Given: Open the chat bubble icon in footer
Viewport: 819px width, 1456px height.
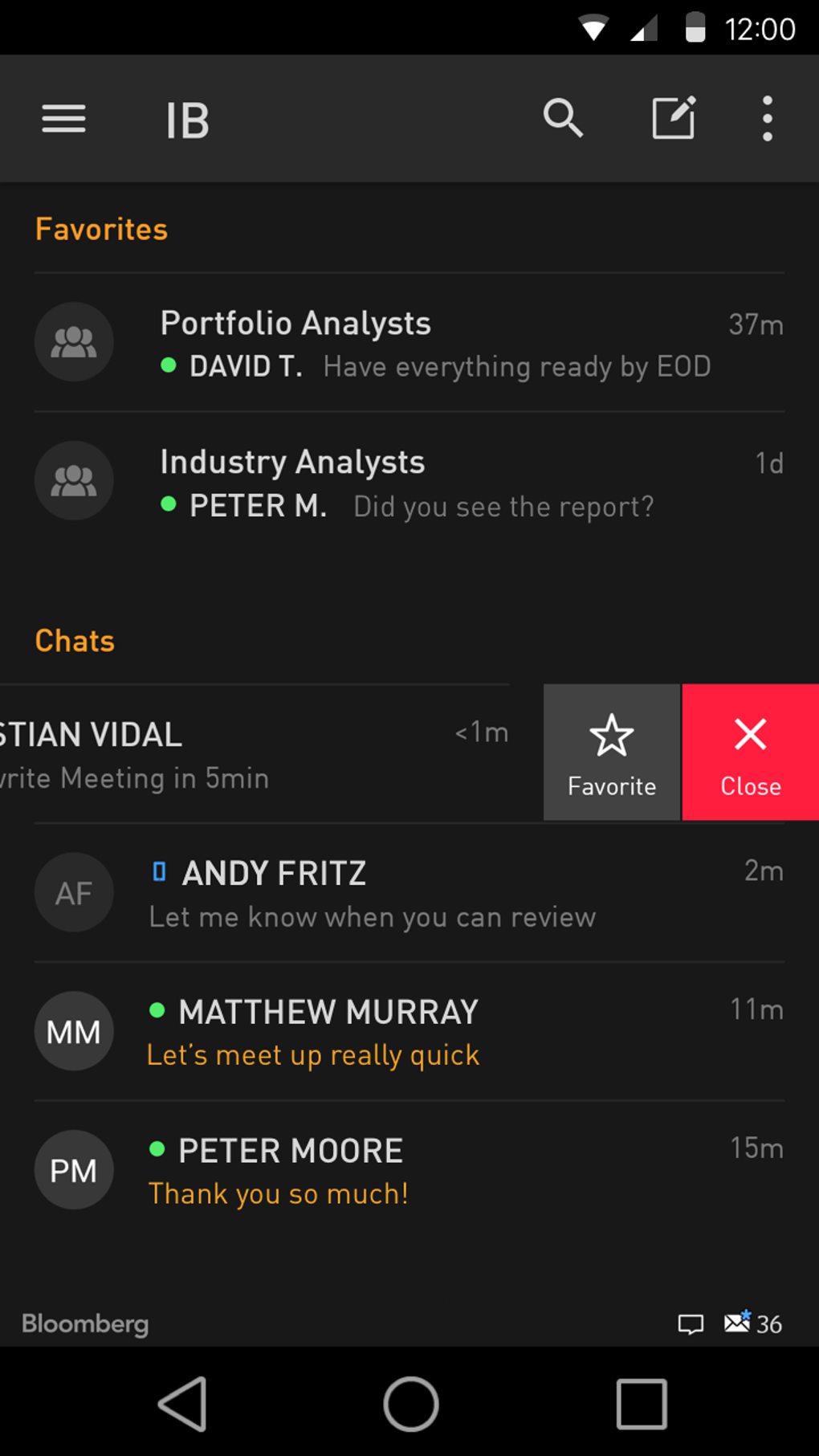Looking at the screenshot, I should click(691, 1323).
